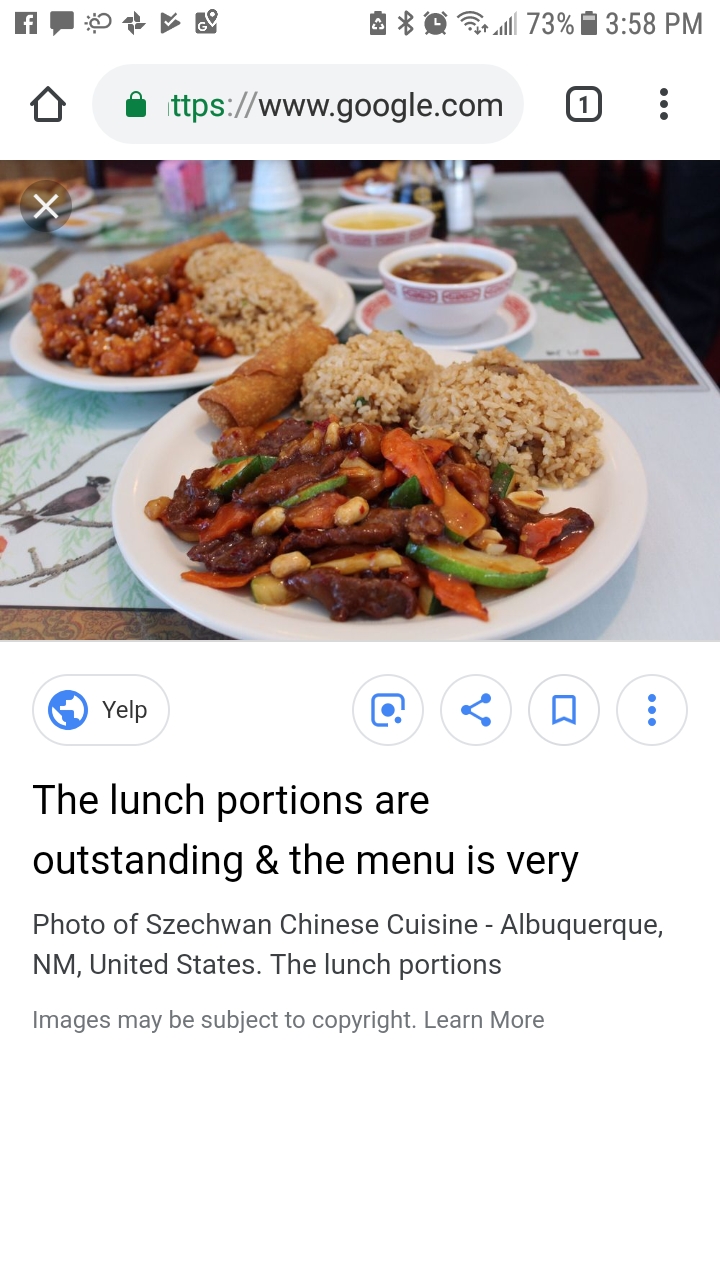Close the image preview

46,207
